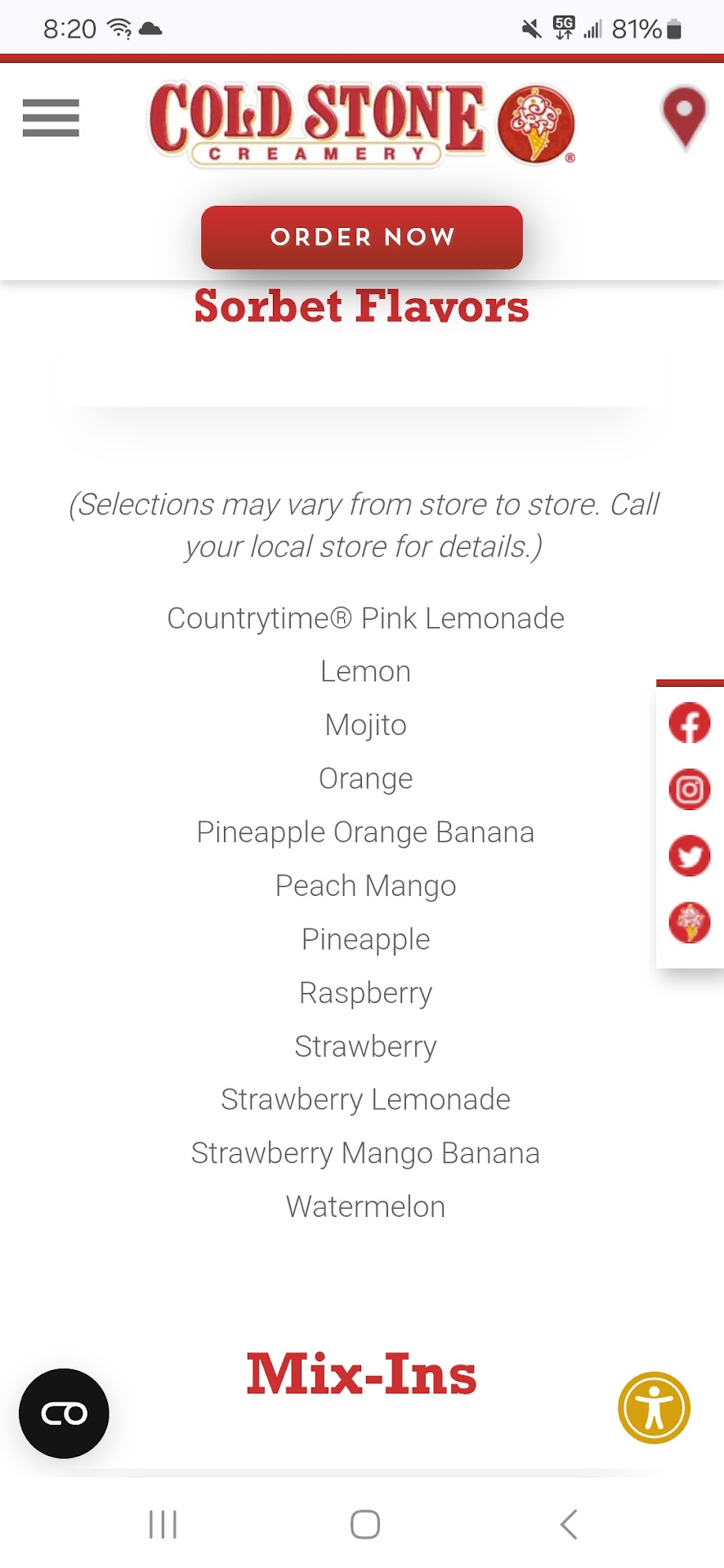Screen dimensions: 724x1568
Task: Open the accessibility options widget
Action: 654,1408
